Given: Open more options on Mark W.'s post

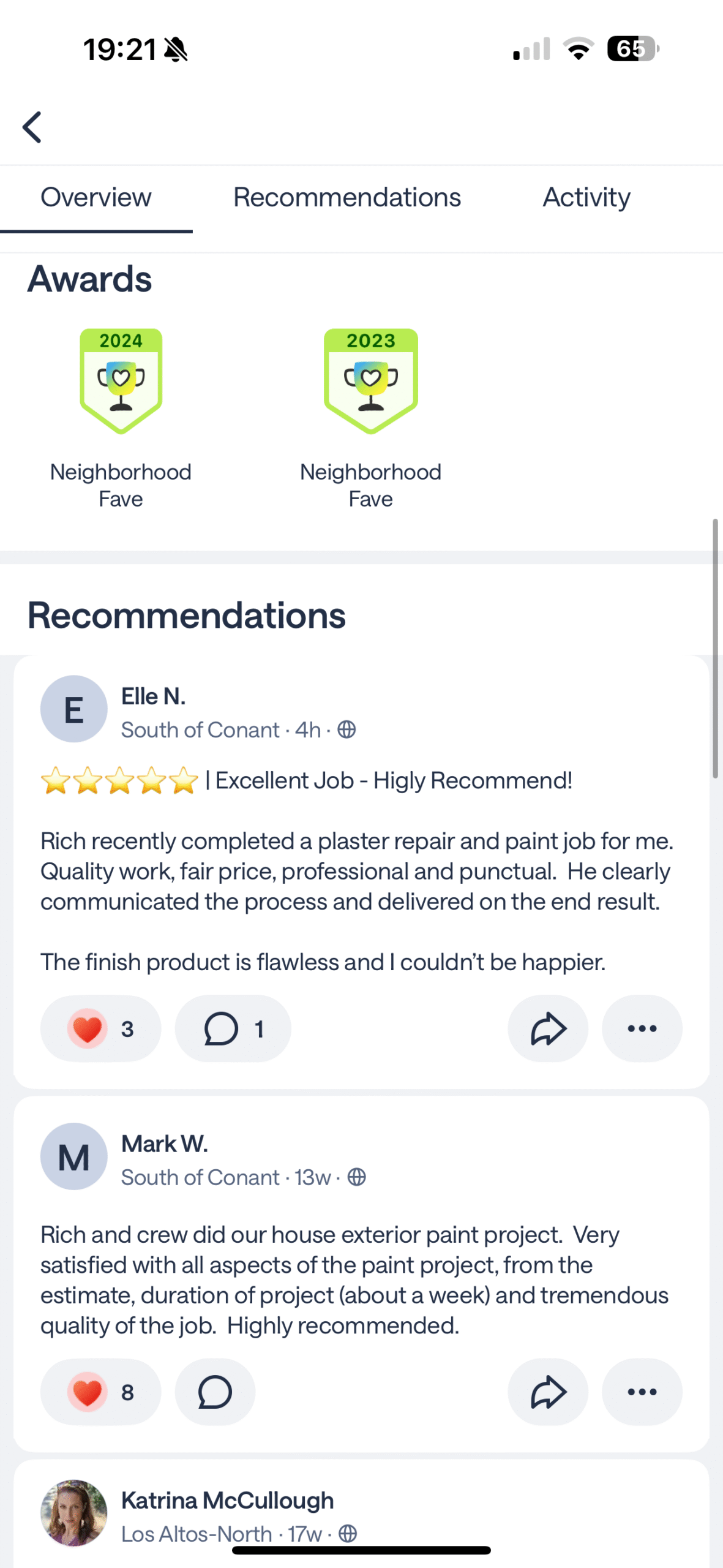Looking at the screenshot, I should coord(642,1392).
